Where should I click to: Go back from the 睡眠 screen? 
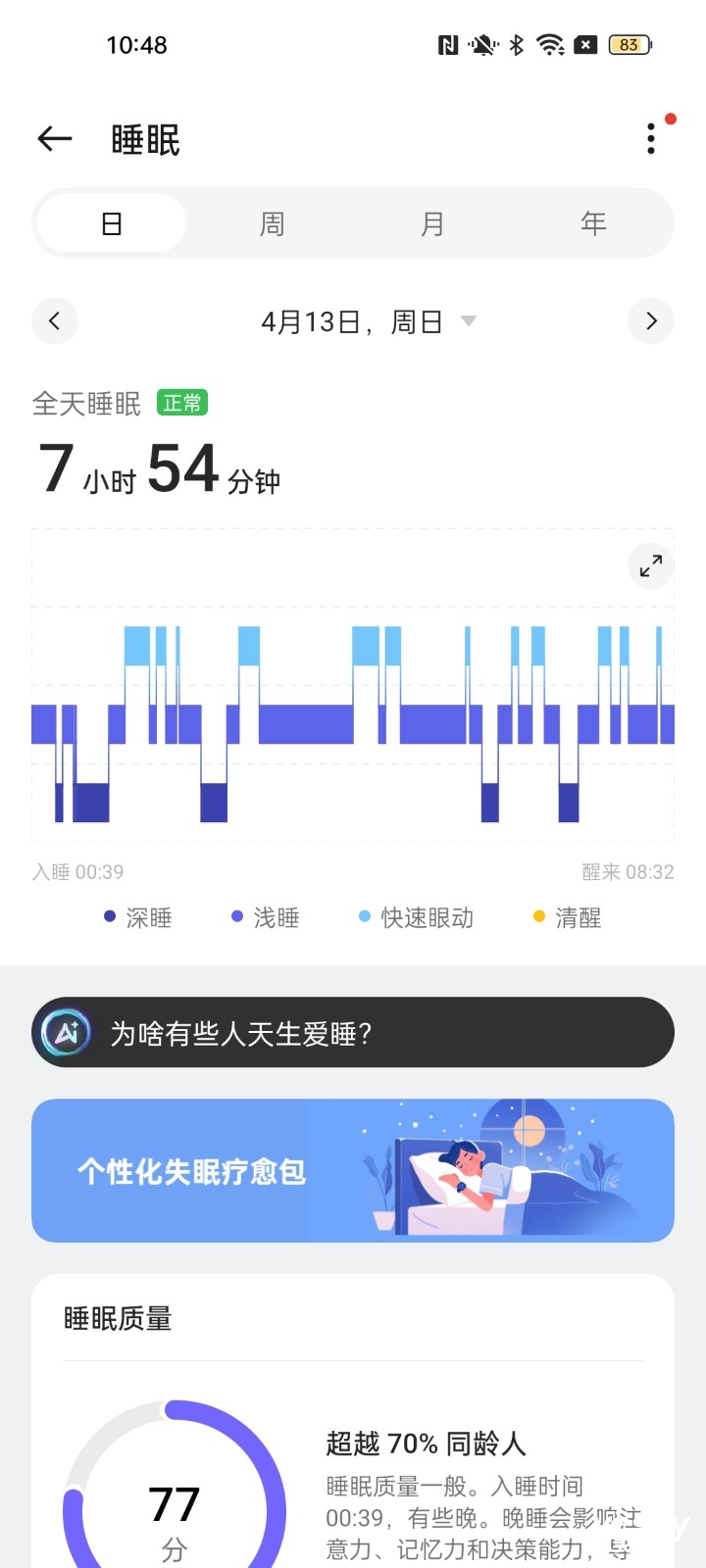[x=55, y=139]
